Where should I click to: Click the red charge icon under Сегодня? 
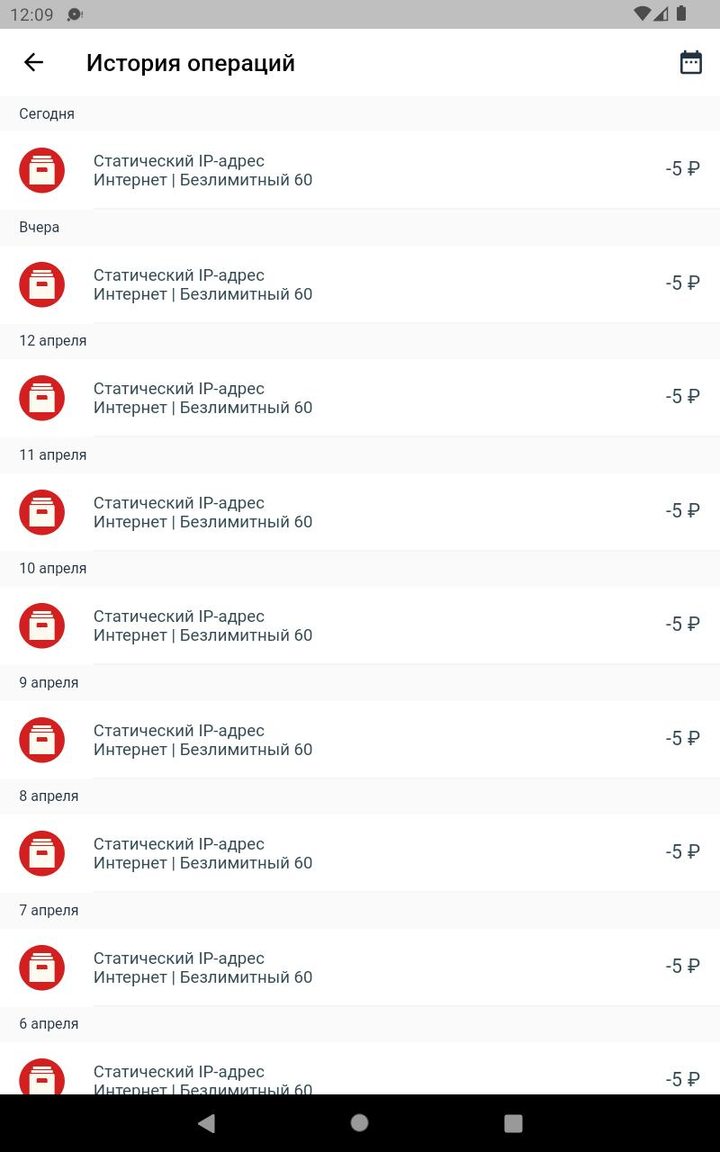(x=41, y=170)
